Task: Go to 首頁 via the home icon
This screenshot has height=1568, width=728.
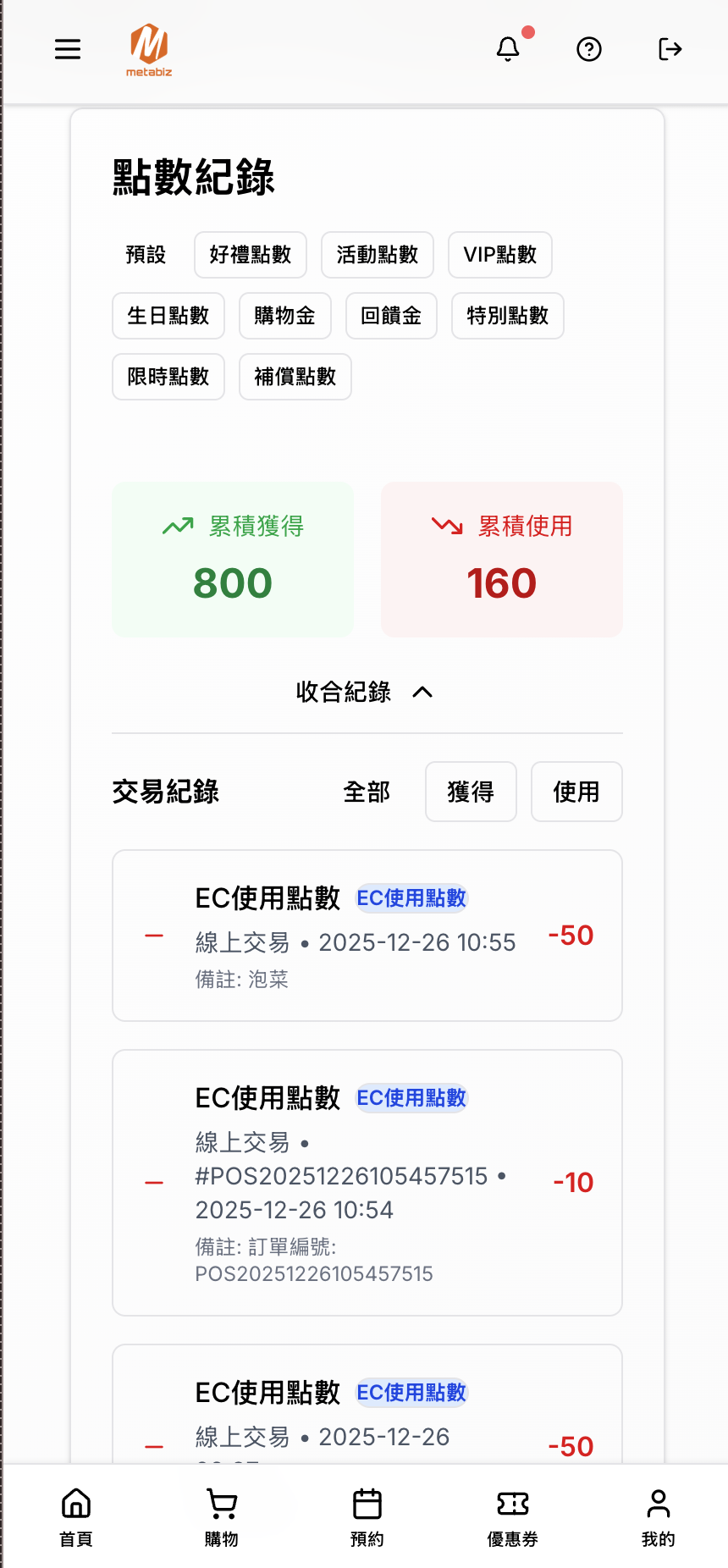Action: point(75,1516)
